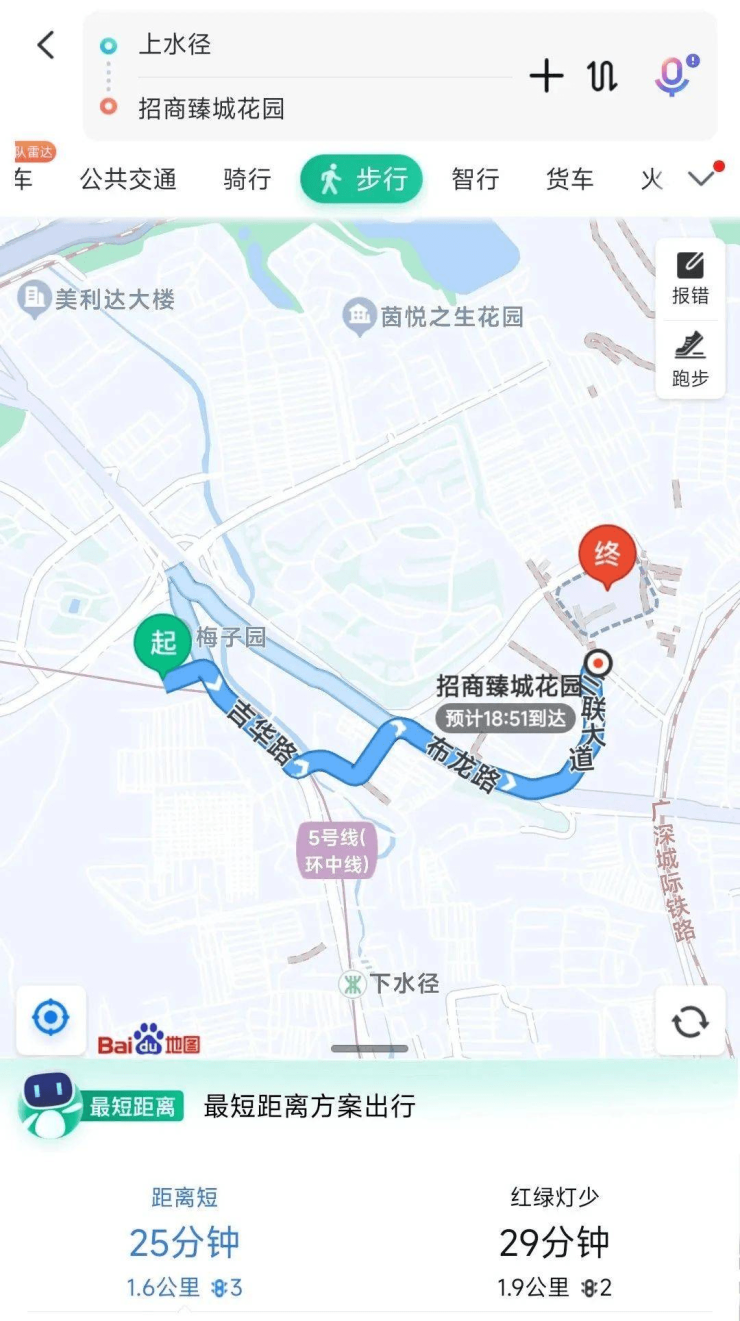Image resolution: width=740 pixels, height=1321 pixels.
Task: Report a map error via 报错
Action: coord(690,279)
